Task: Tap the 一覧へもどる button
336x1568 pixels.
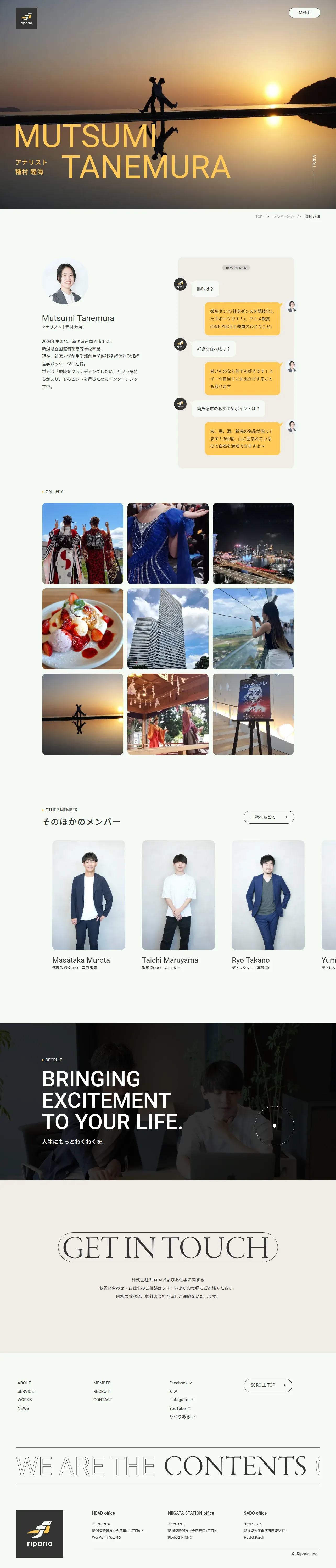Action: click(x=268, y=817)
